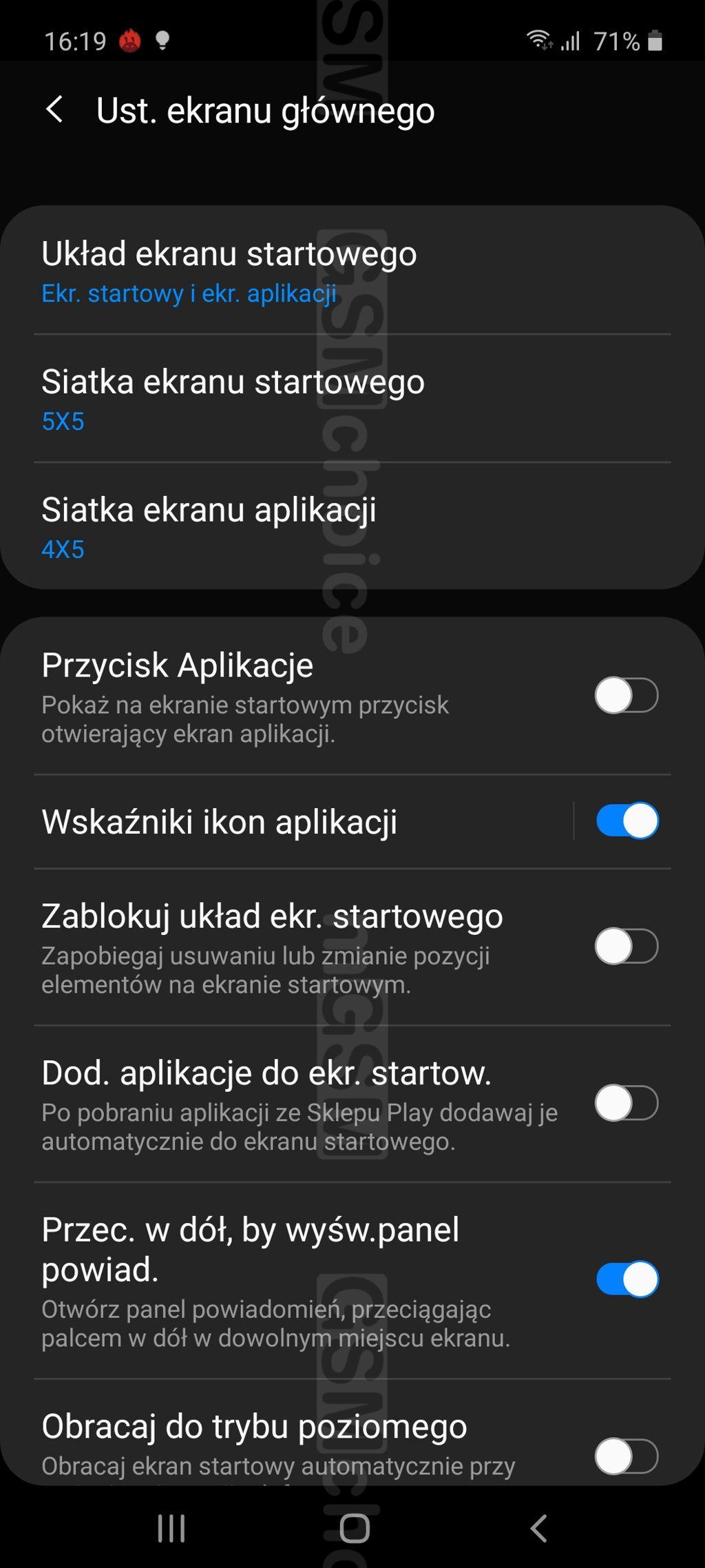The height and width of the screenshot is (1568, 705).
Task: Enable the Przycisk Aplikacje switch
Action: pos(627,695)
